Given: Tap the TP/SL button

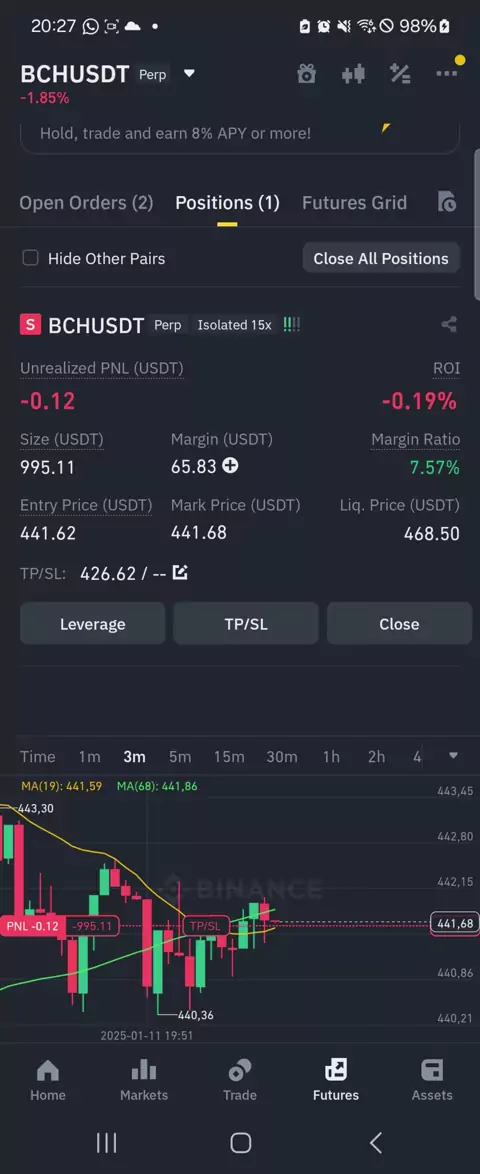Looking at the screenshot, I should 246,624.
